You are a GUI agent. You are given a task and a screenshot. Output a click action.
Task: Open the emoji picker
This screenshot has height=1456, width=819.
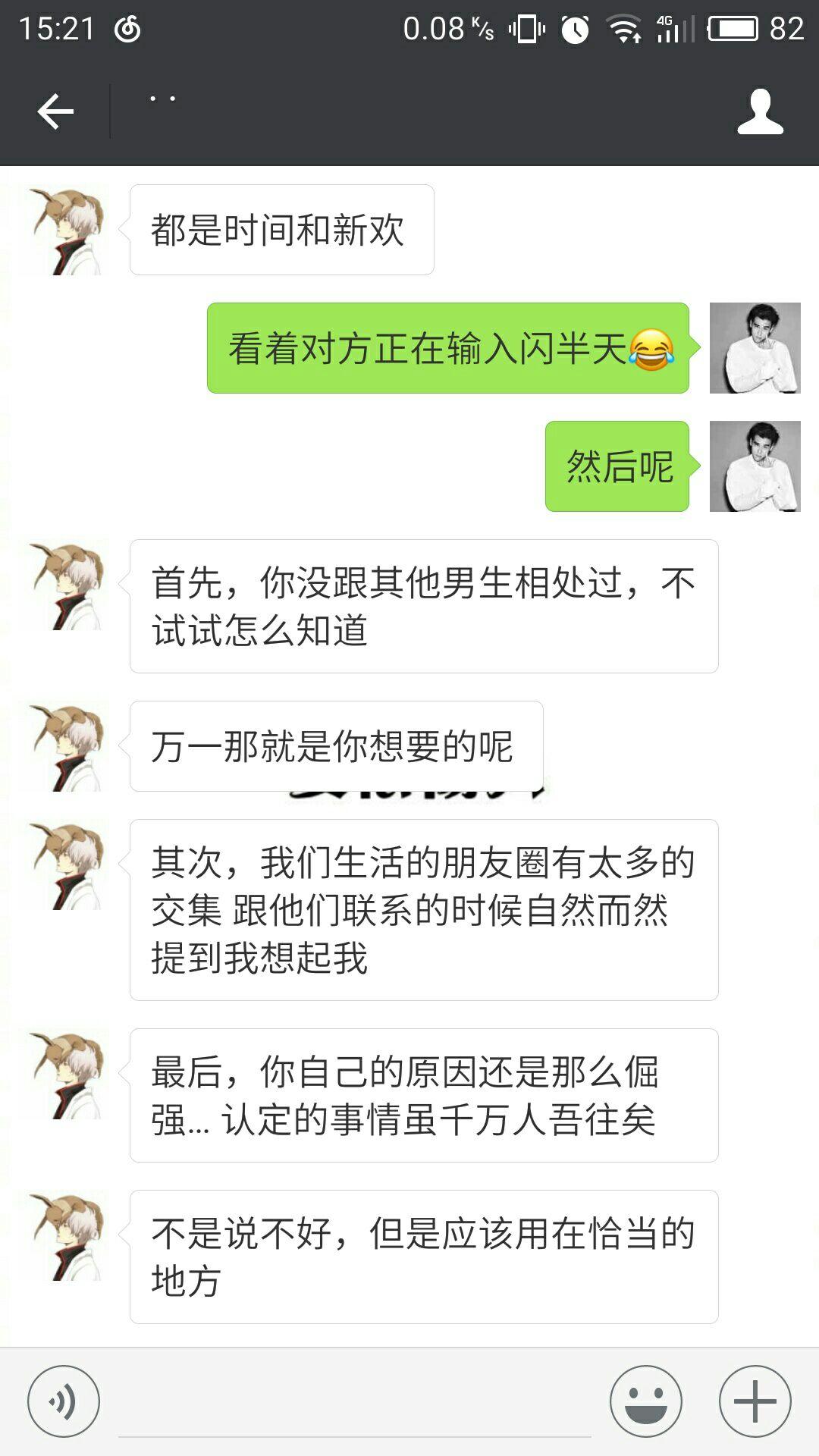646,1401
